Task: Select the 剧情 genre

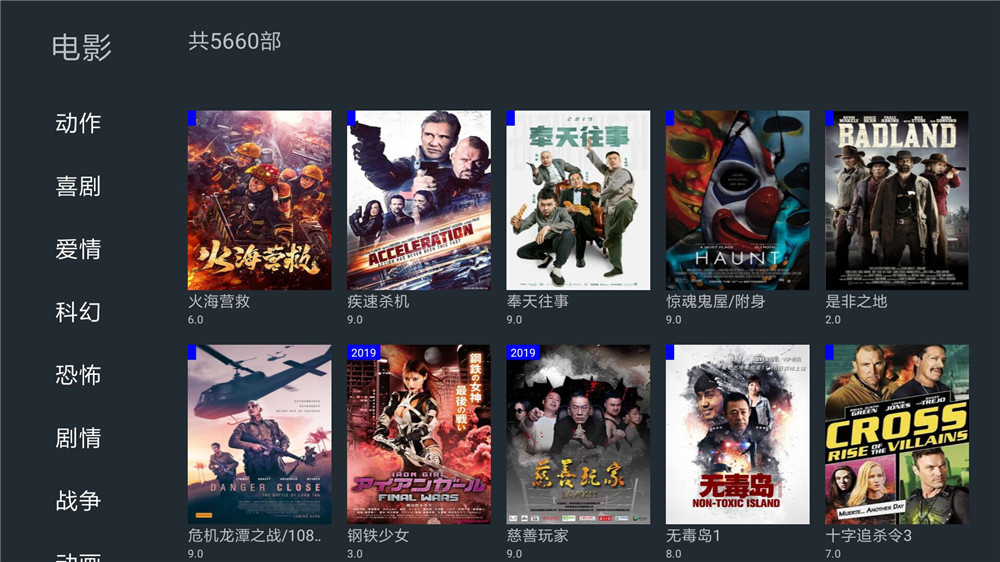Action: click(78, 438)
